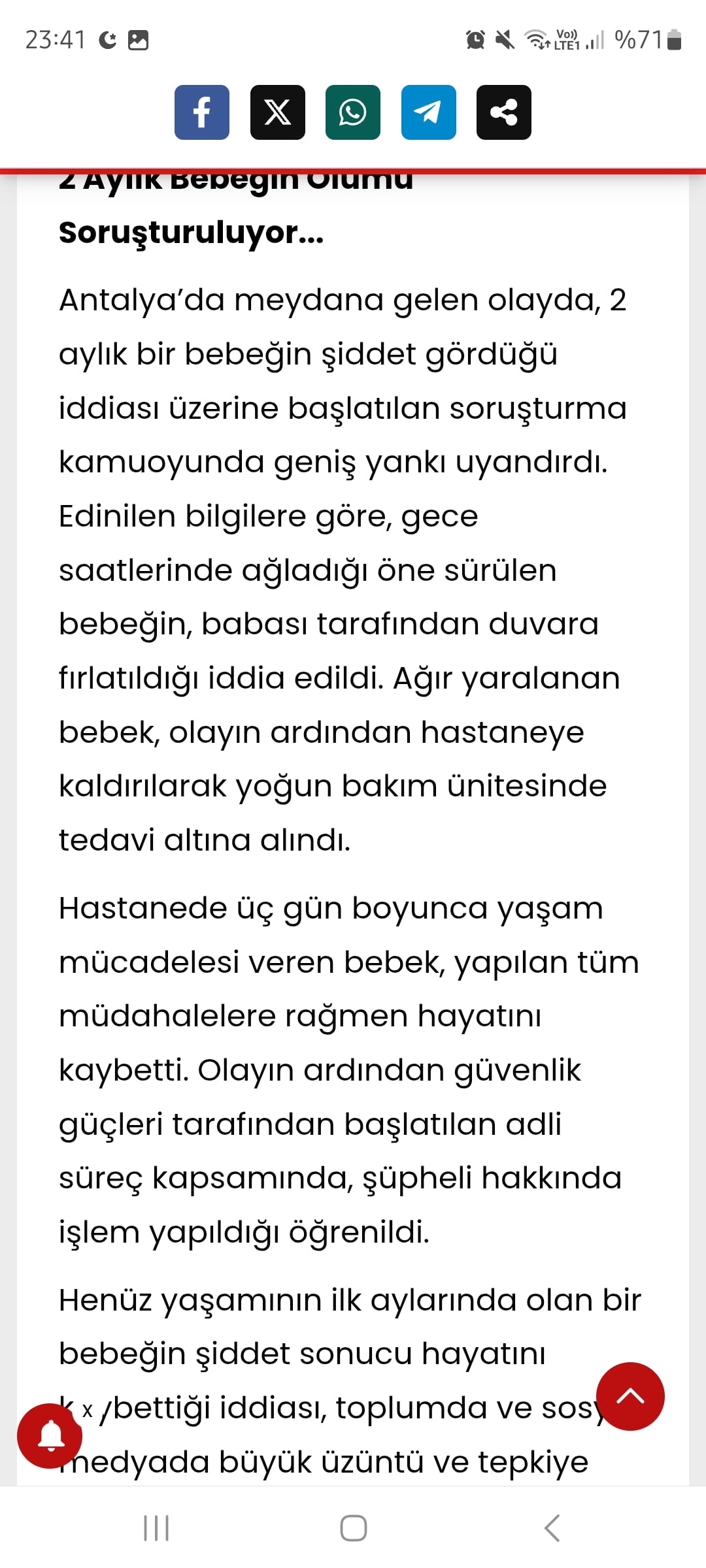Open the red notification bell

point(50,1436)
